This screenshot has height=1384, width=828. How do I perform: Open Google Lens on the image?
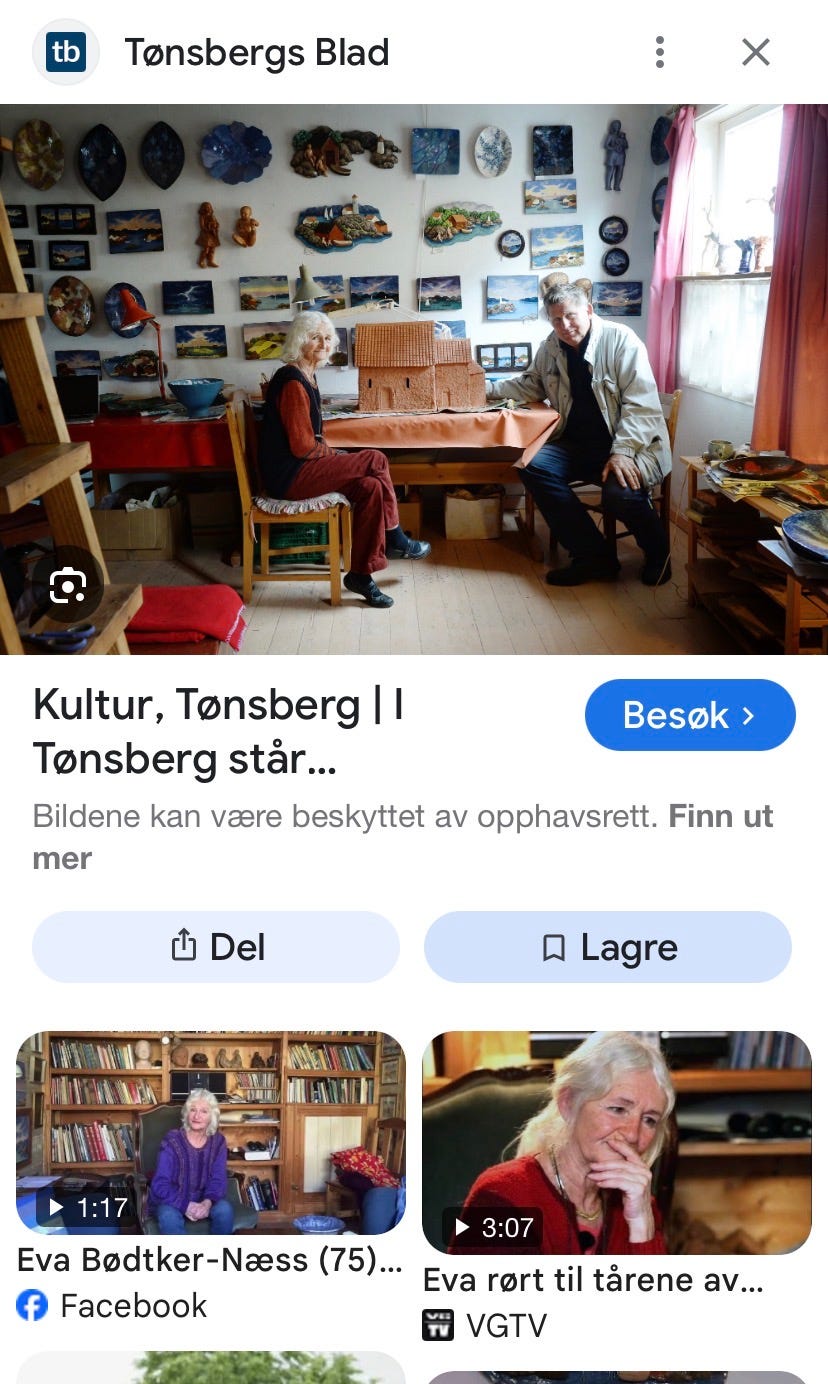pos(66,586)
